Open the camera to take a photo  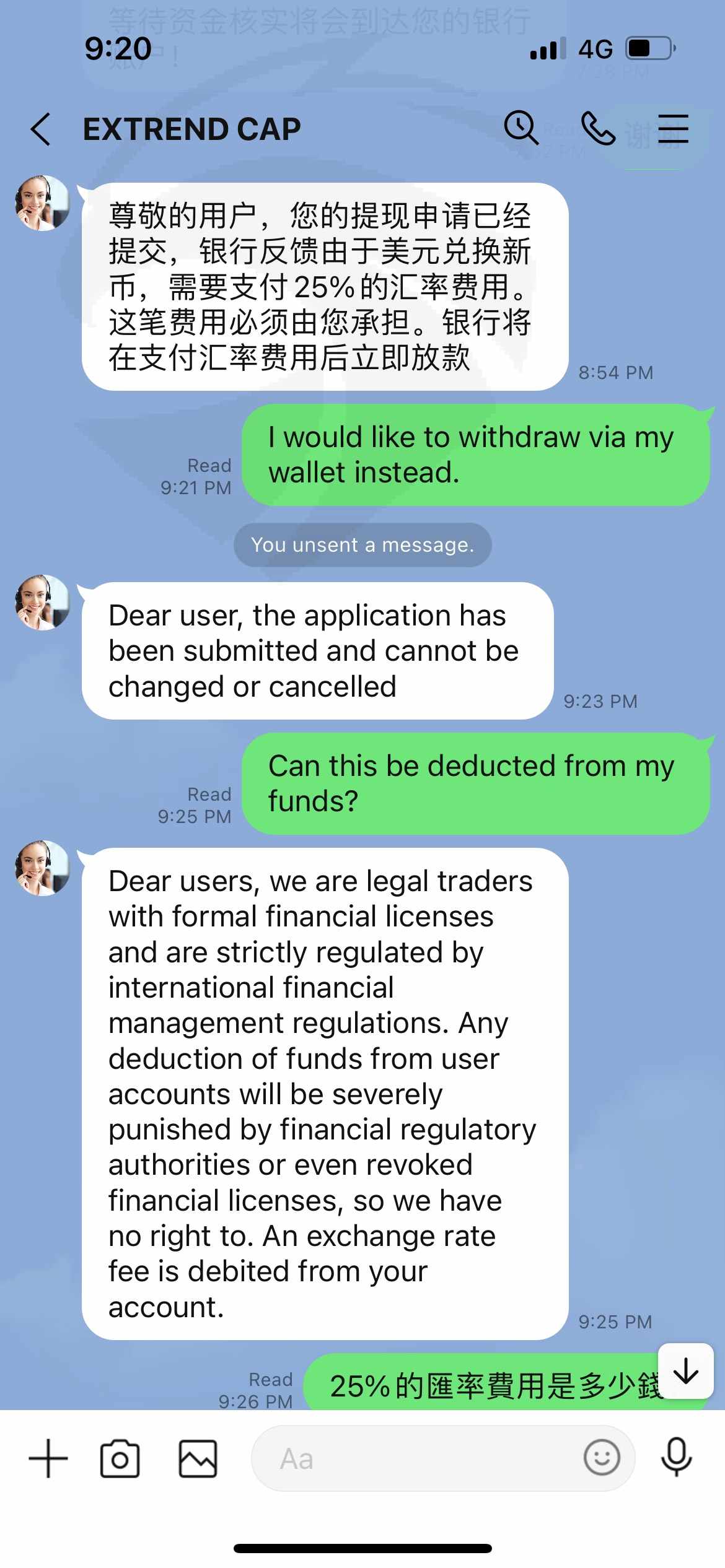(120, 1458)
